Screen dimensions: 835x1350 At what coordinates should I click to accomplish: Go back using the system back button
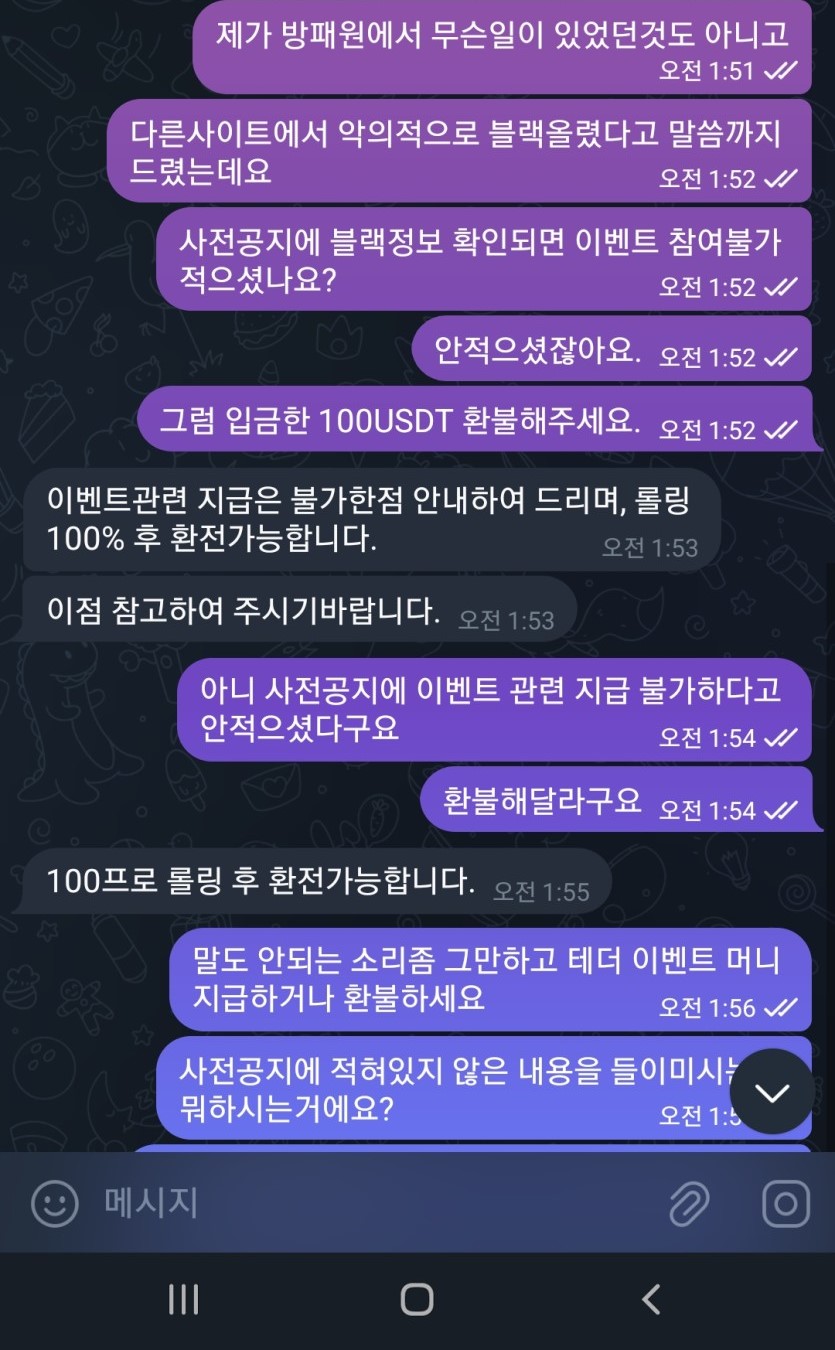point(651,1300)
